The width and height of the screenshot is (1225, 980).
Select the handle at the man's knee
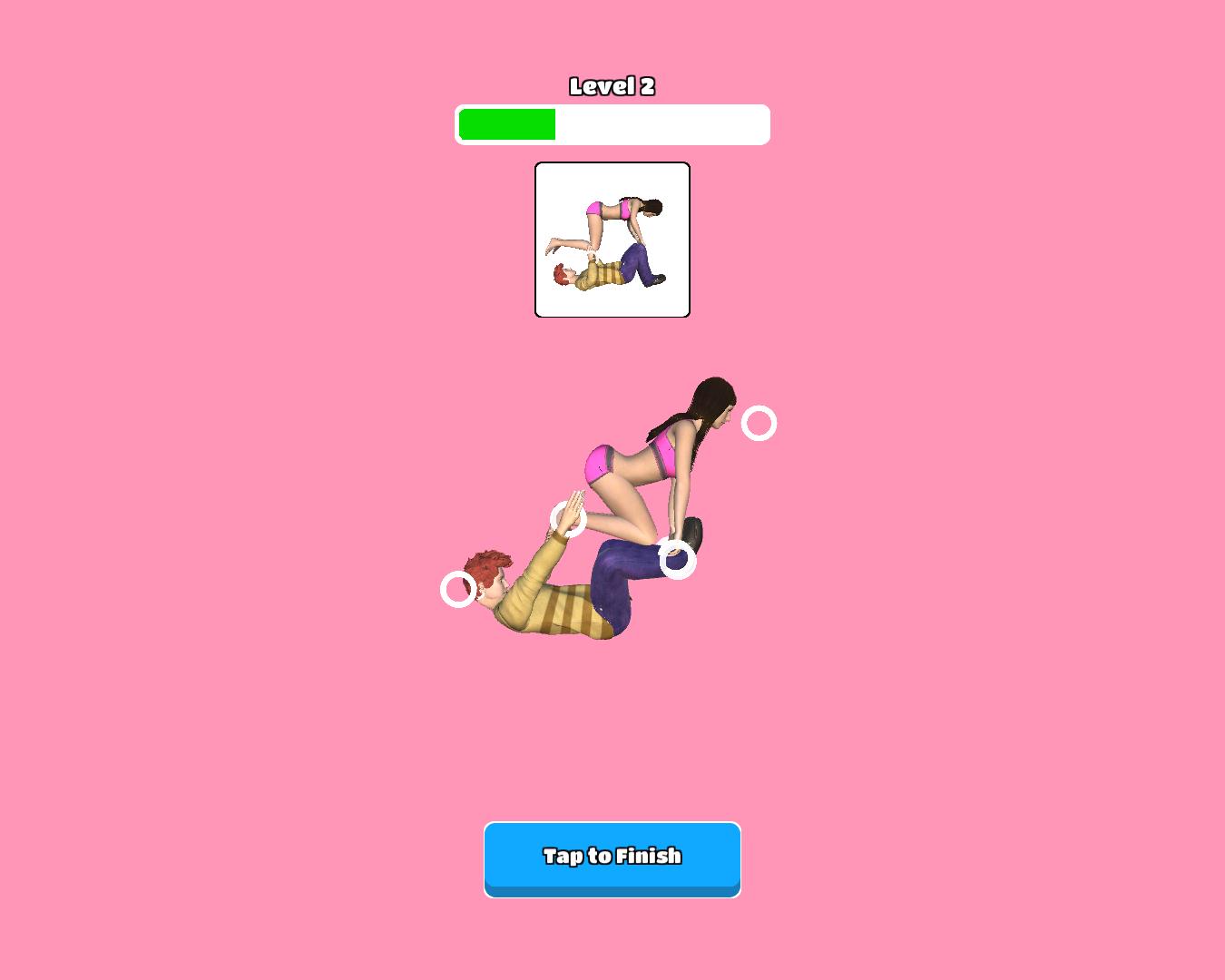tap(677, 560)
